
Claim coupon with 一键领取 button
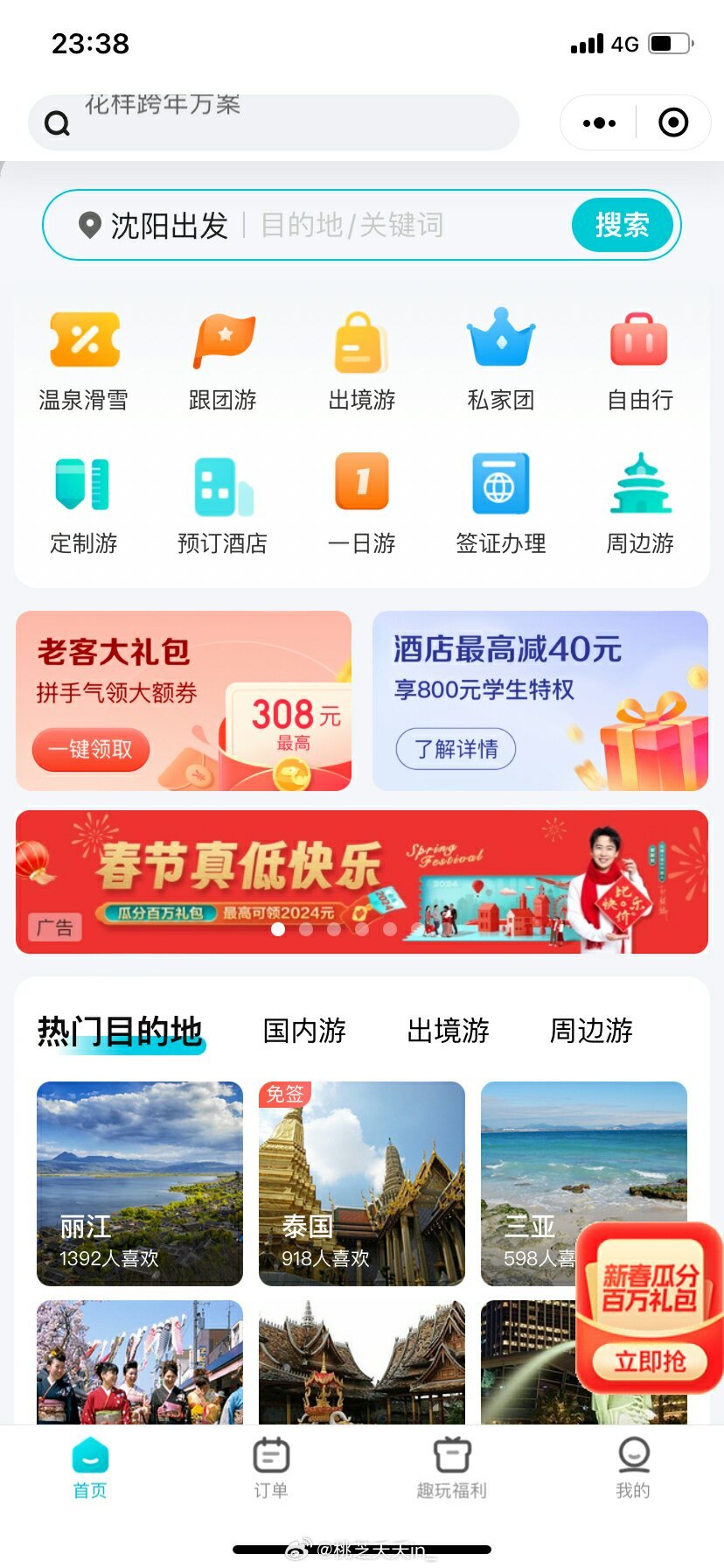coord(91,750)
